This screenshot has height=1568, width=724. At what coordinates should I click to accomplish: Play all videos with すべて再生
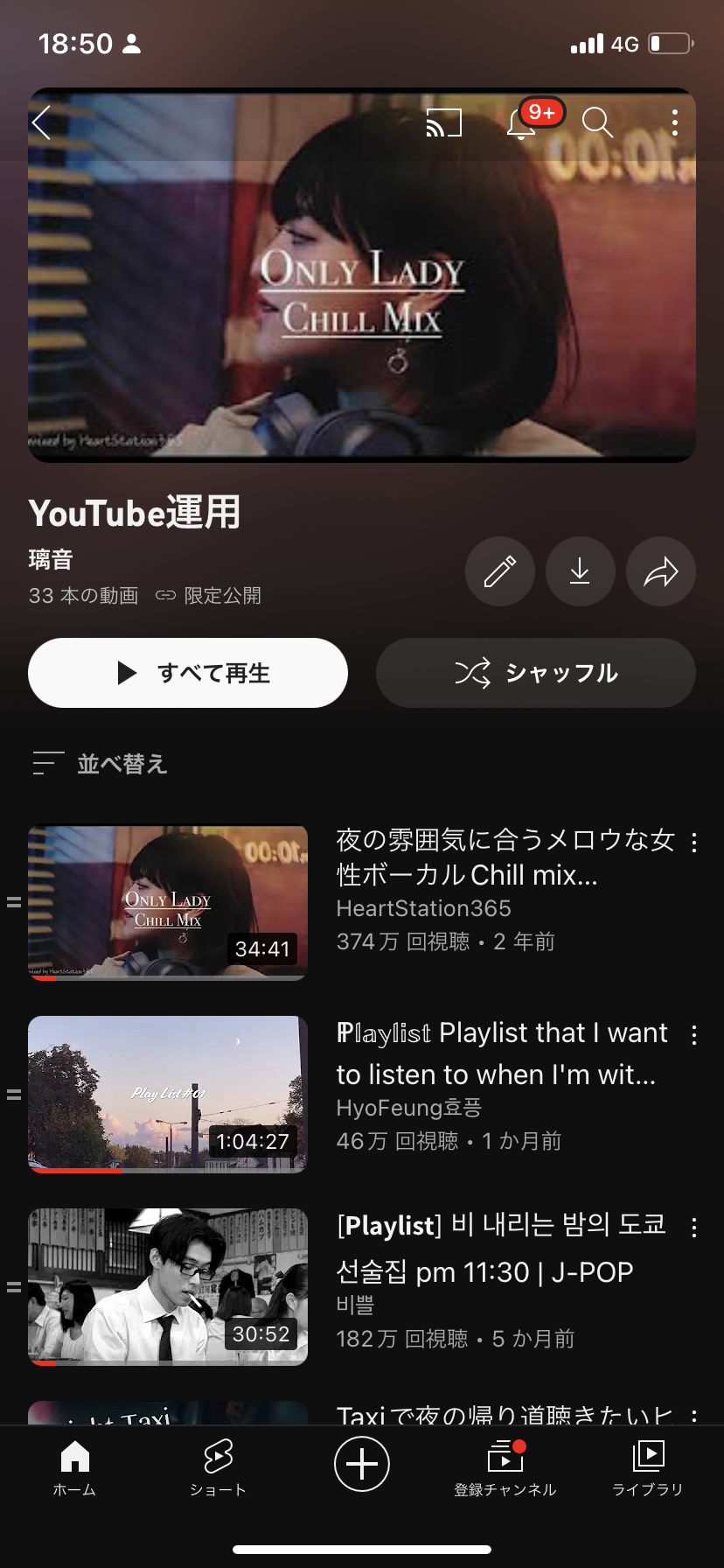188,673
